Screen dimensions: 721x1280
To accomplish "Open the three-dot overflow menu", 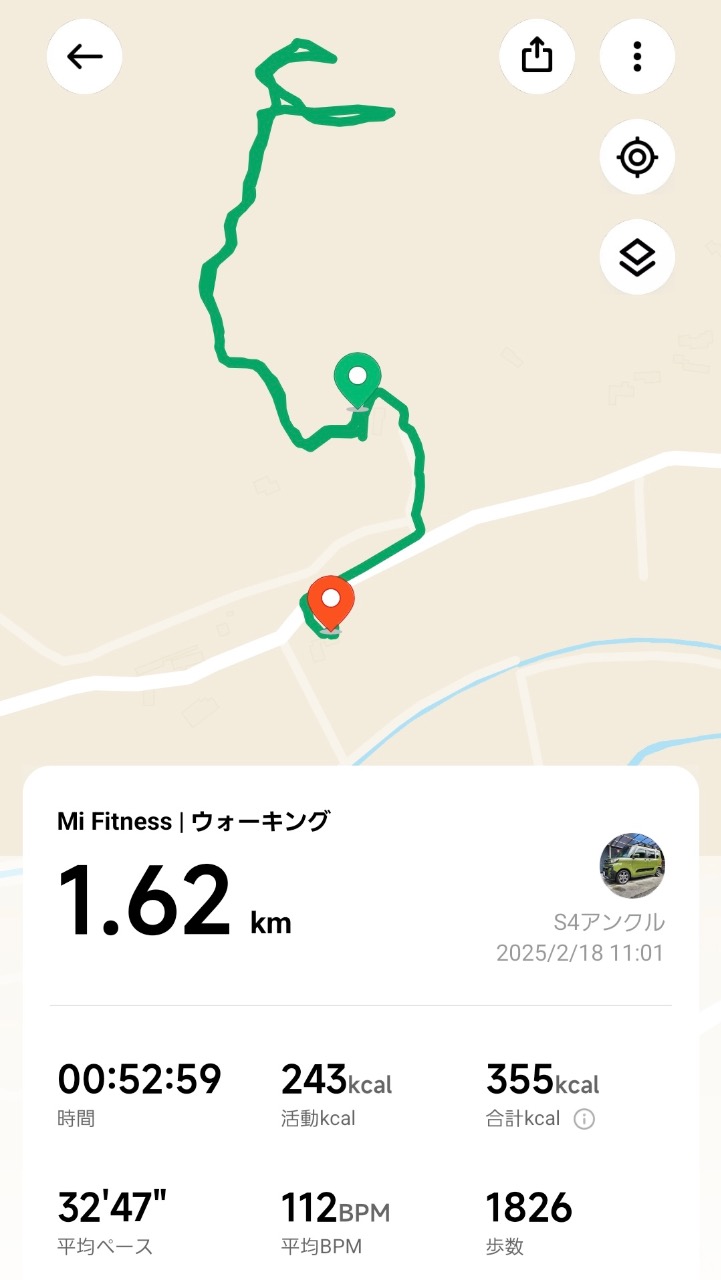I will click(x=637, y=57).
